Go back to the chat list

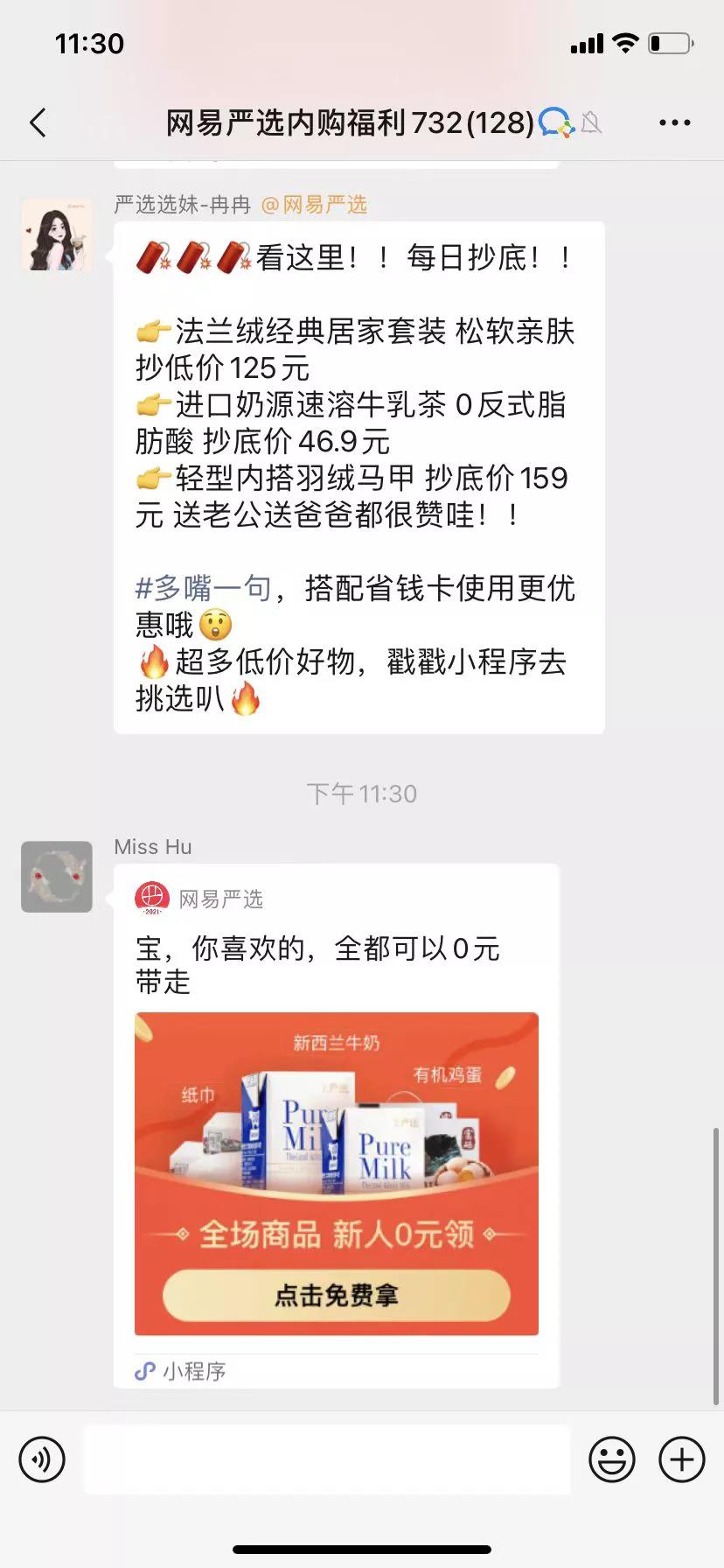[38, 122]
